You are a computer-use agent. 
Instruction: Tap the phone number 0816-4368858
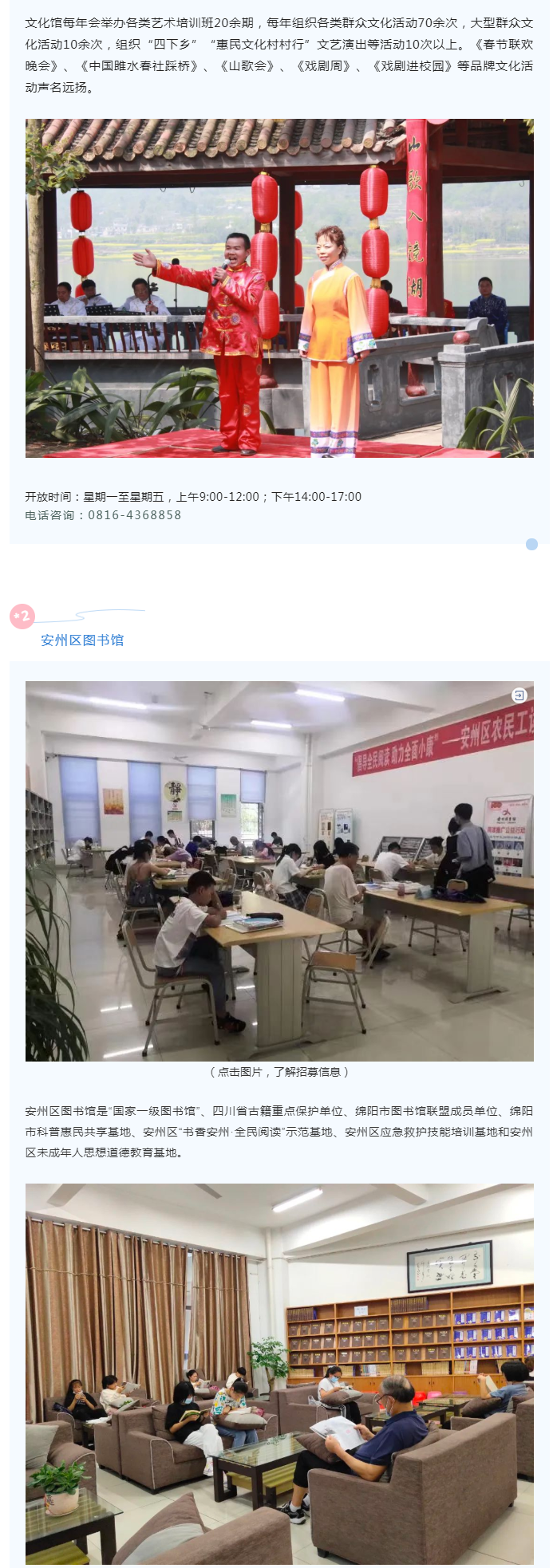click(134, 515)
